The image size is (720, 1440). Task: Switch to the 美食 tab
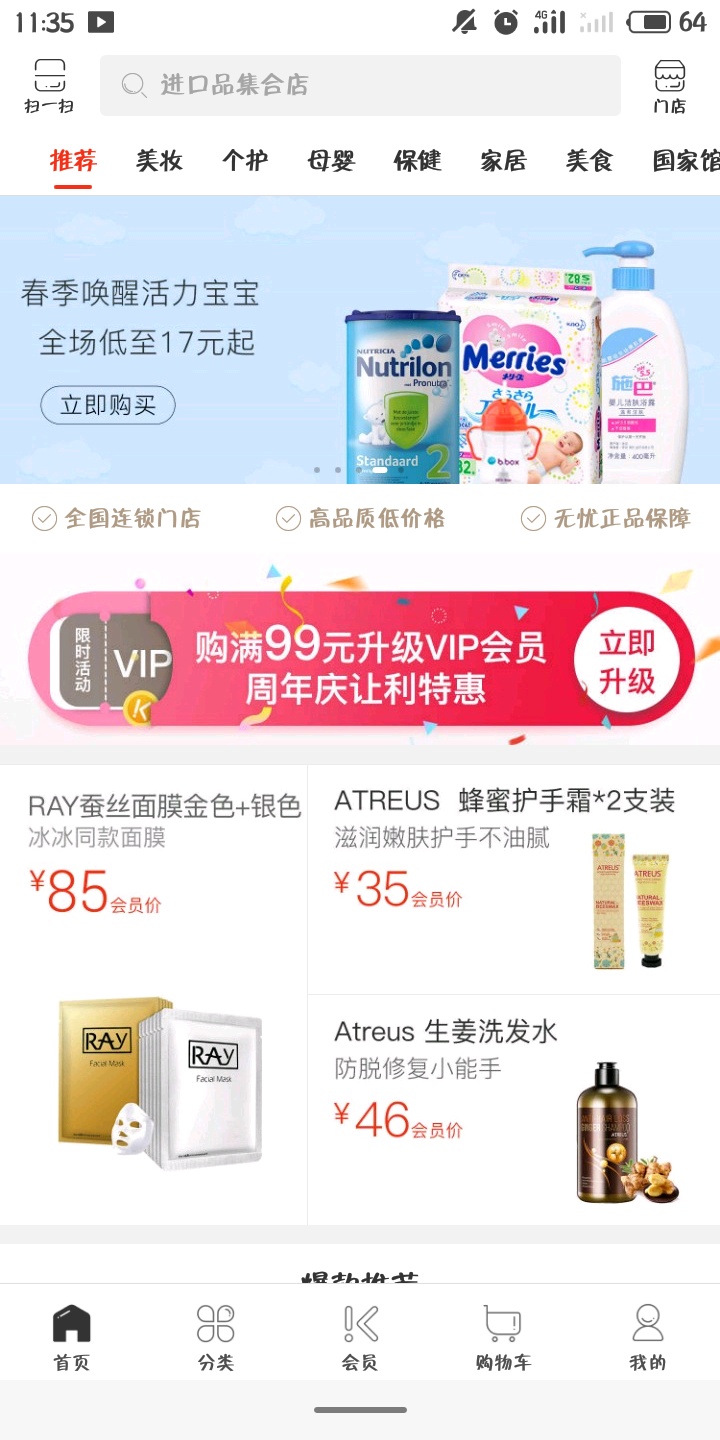tap(589, 160)
